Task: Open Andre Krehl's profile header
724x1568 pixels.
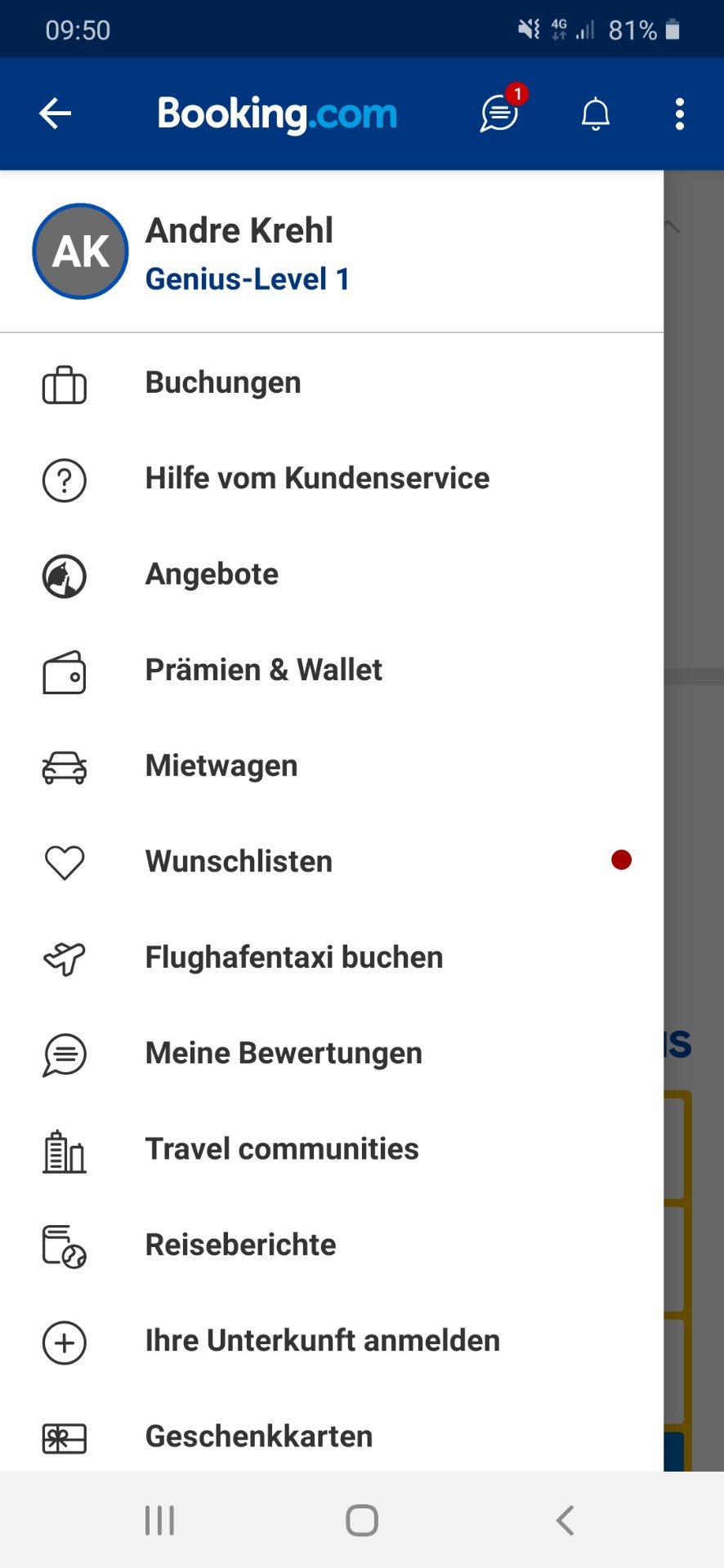Action: click(332, 252)
